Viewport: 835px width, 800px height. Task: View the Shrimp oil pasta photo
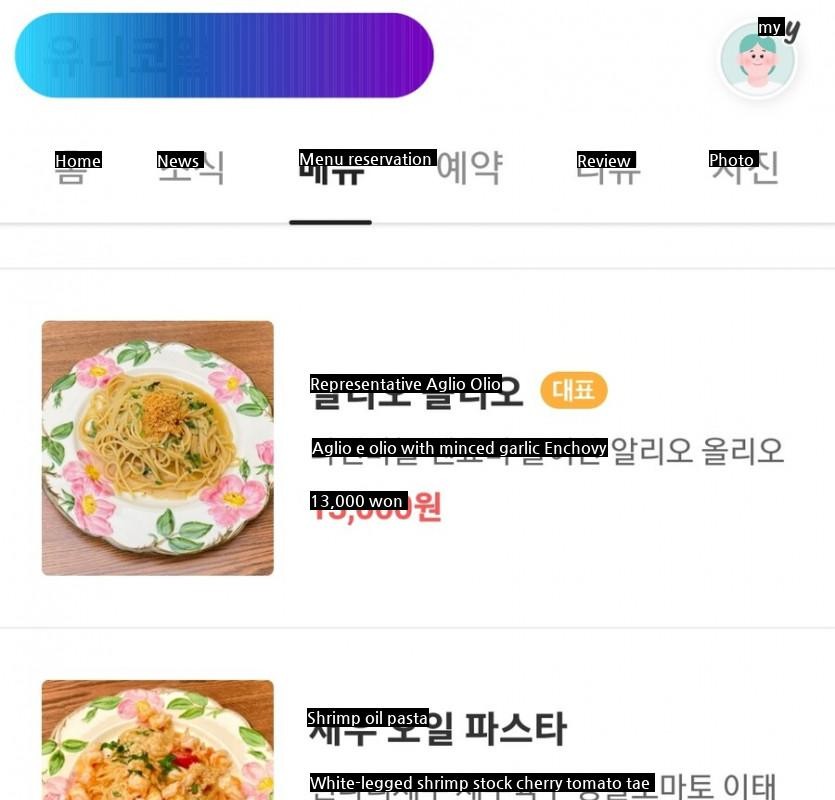157,740
